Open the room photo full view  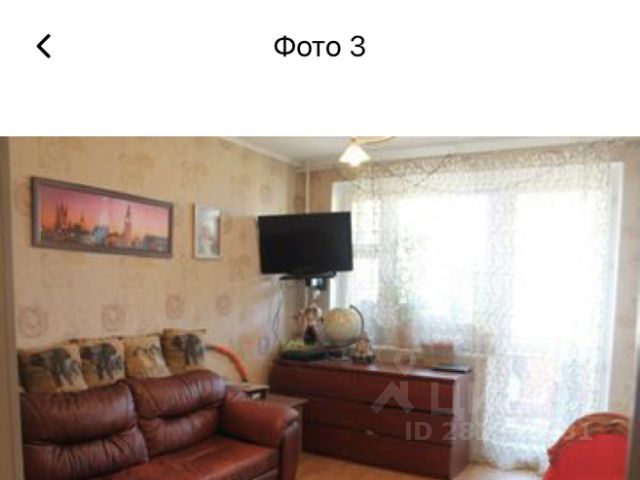point(320,308)
